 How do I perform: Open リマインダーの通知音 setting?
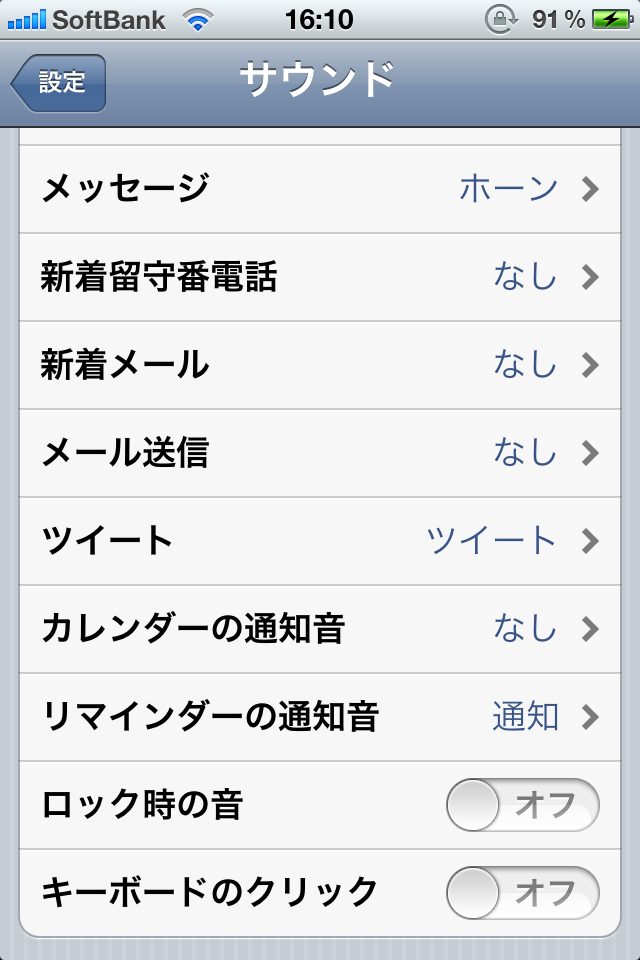pos(320,717)
